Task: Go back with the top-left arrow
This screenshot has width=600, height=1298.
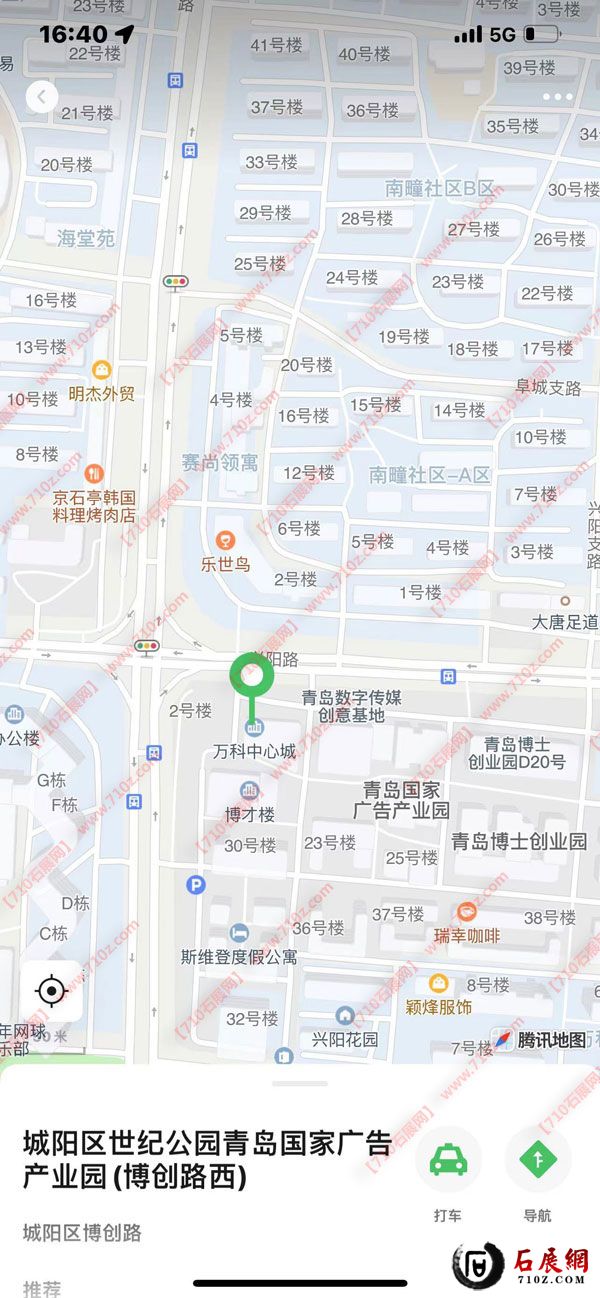Action: (x=42, y=97)
